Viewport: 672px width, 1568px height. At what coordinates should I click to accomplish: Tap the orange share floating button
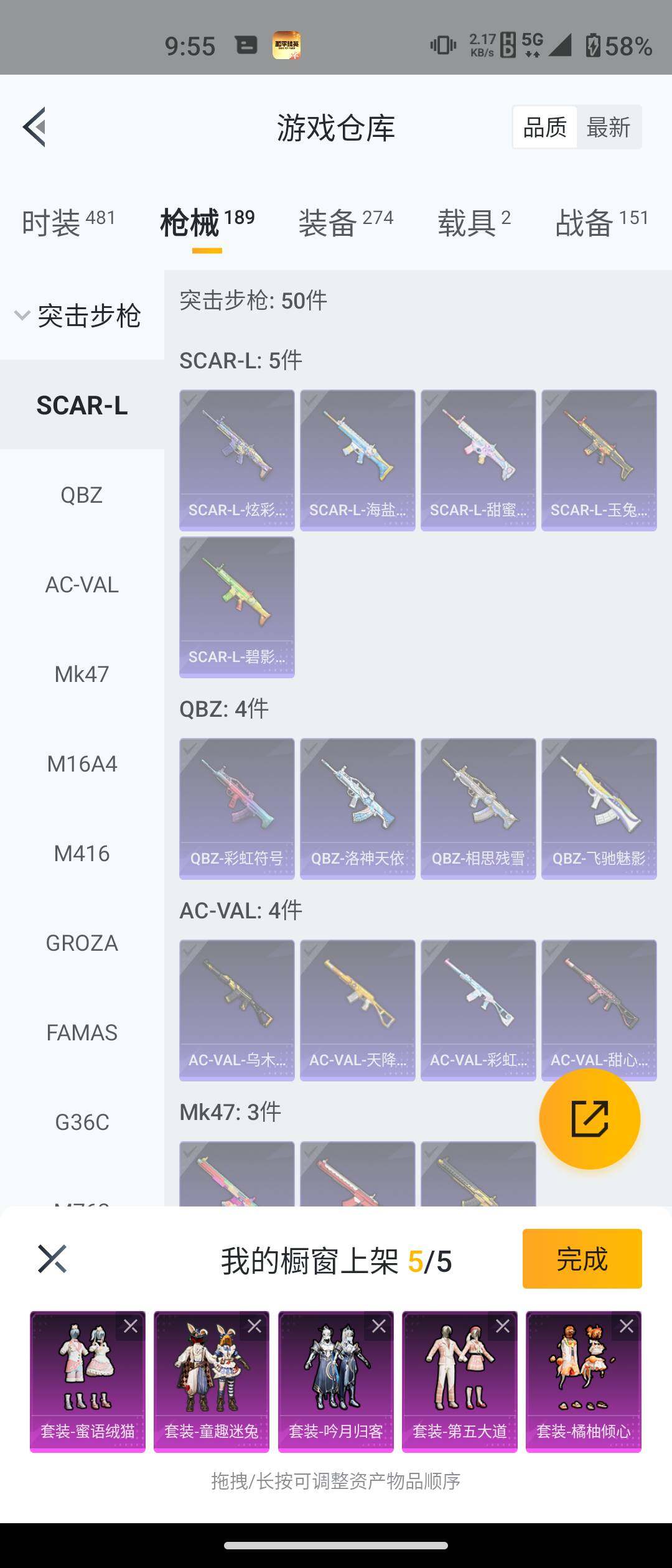pos(589,1119)
